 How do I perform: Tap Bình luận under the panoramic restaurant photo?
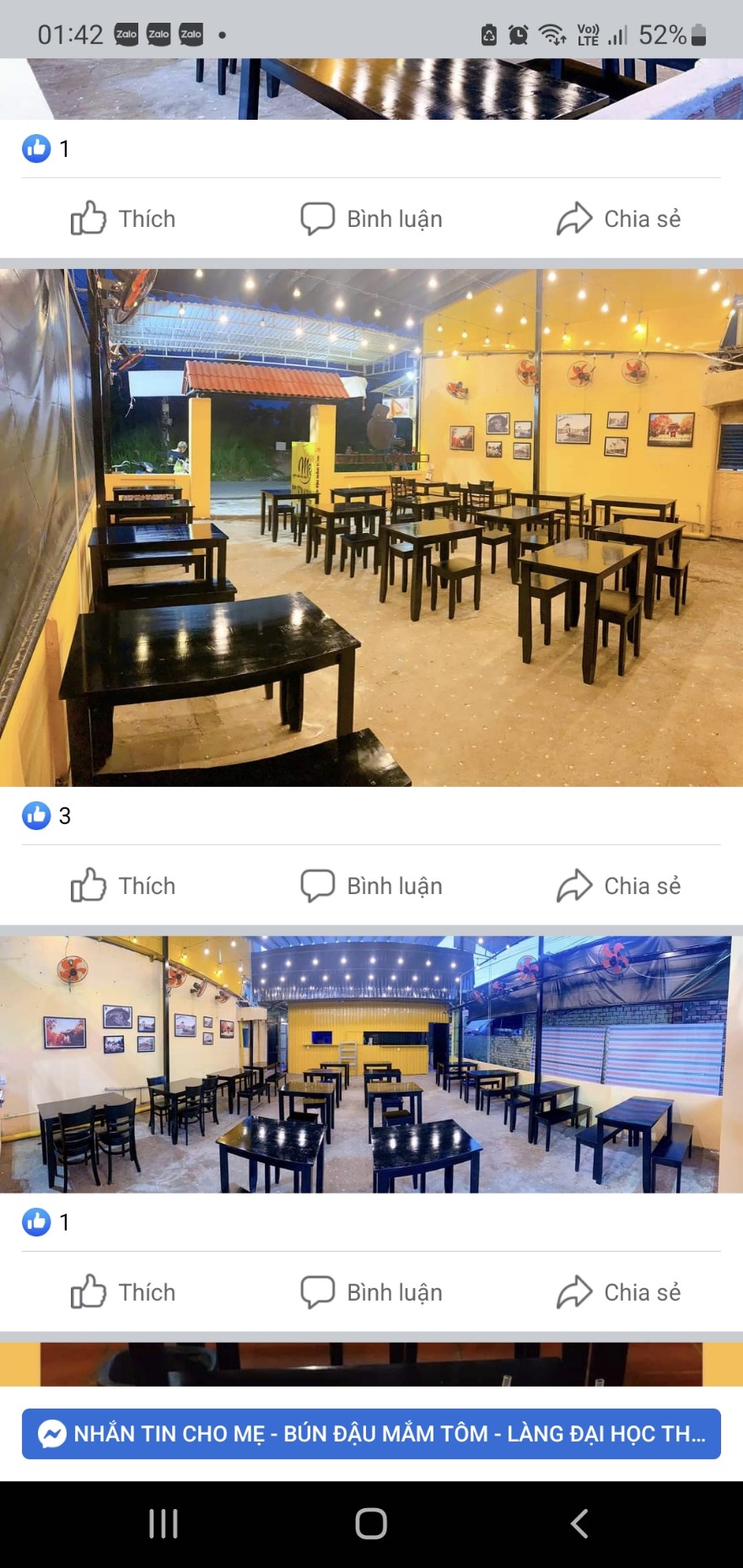click(371, 1292)
